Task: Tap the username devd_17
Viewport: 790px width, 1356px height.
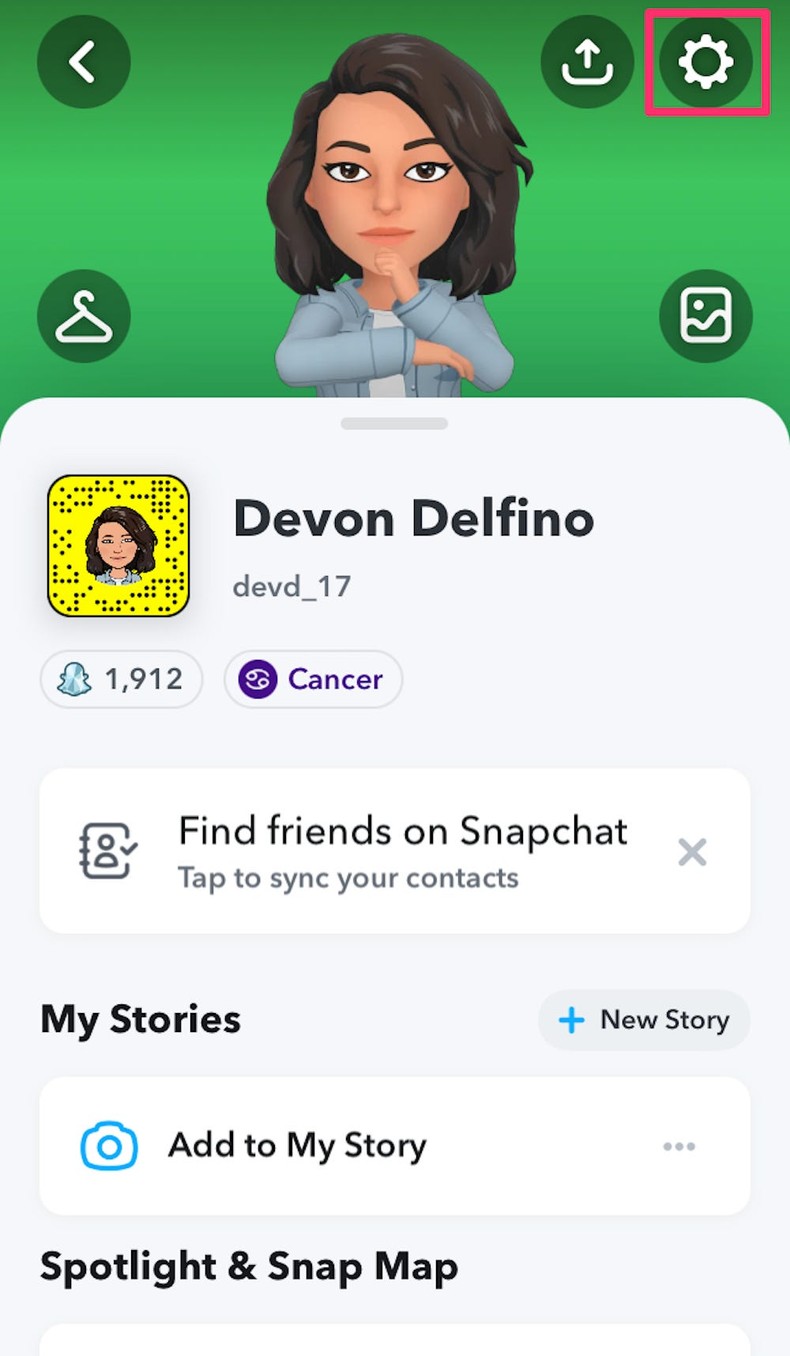Action: (x=290, y=586)
